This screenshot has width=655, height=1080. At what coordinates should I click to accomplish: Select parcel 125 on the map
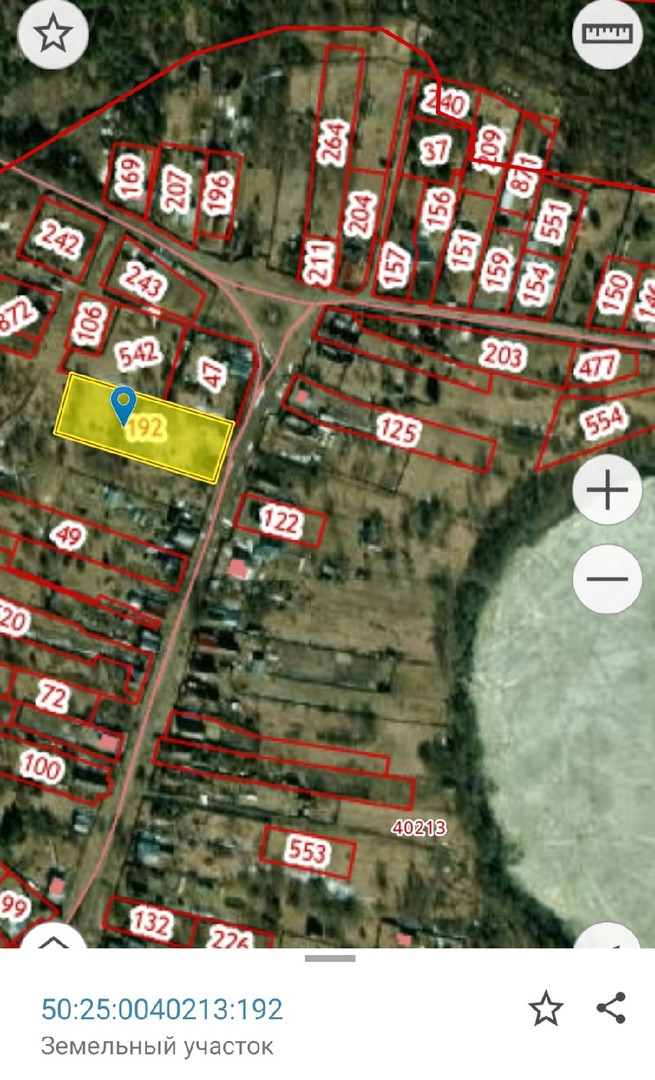click(398, 431)
